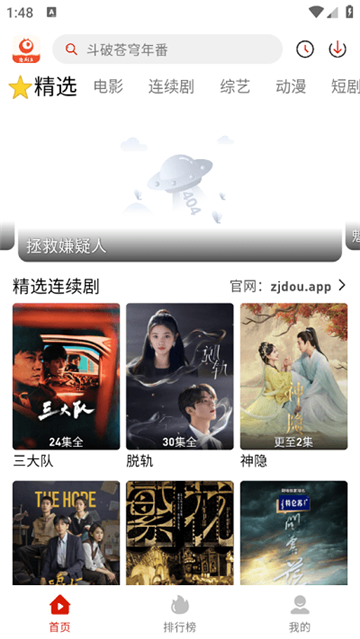Image resolution: width=360 pixels, height=639 pixels.
Task: Open the downloads icon
Action: coord(337,49)
